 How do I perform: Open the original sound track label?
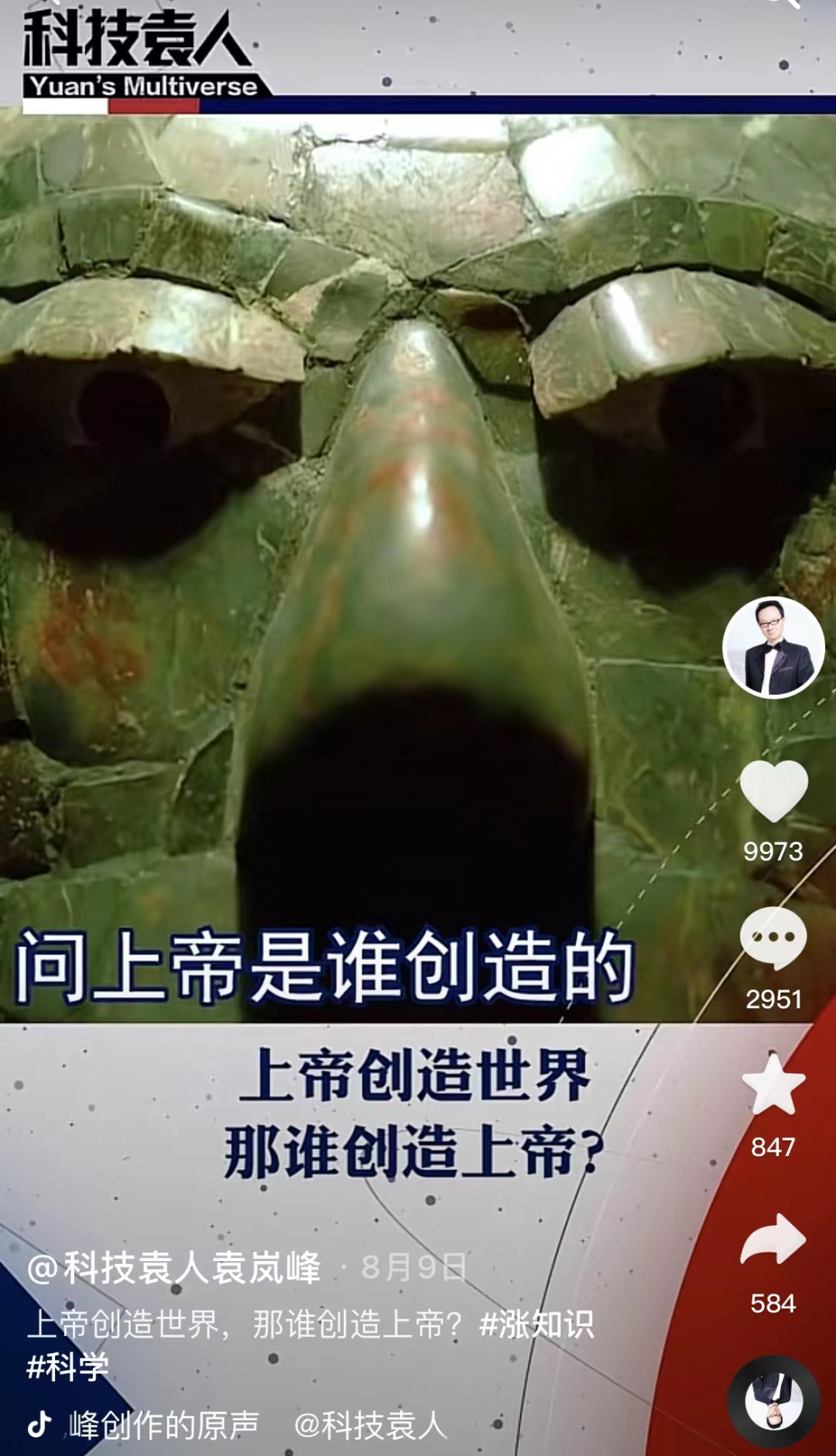(x=164, y=1425)
